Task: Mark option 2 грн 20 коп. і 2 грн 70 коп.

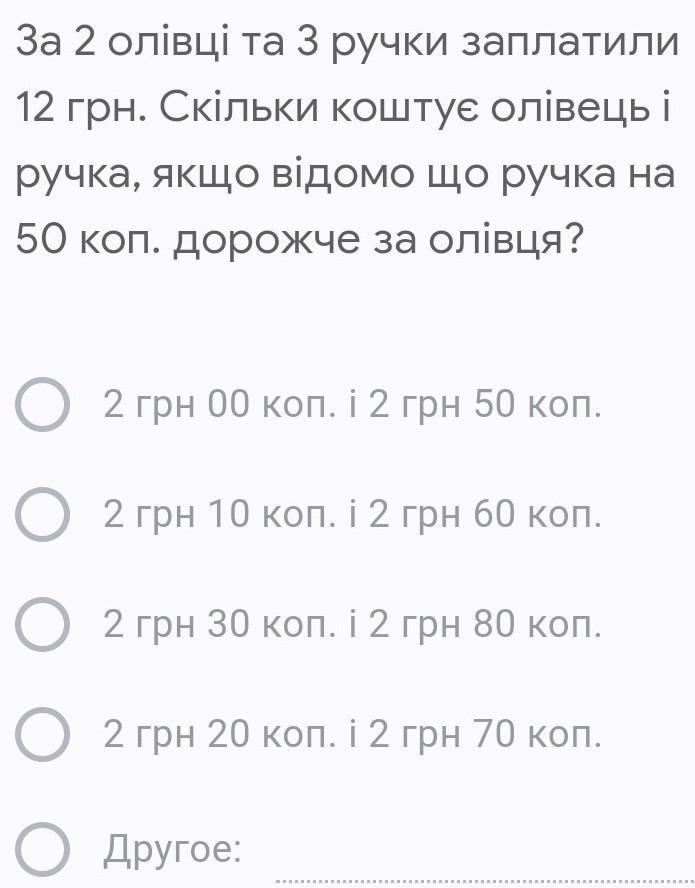Action: [44, 736]
